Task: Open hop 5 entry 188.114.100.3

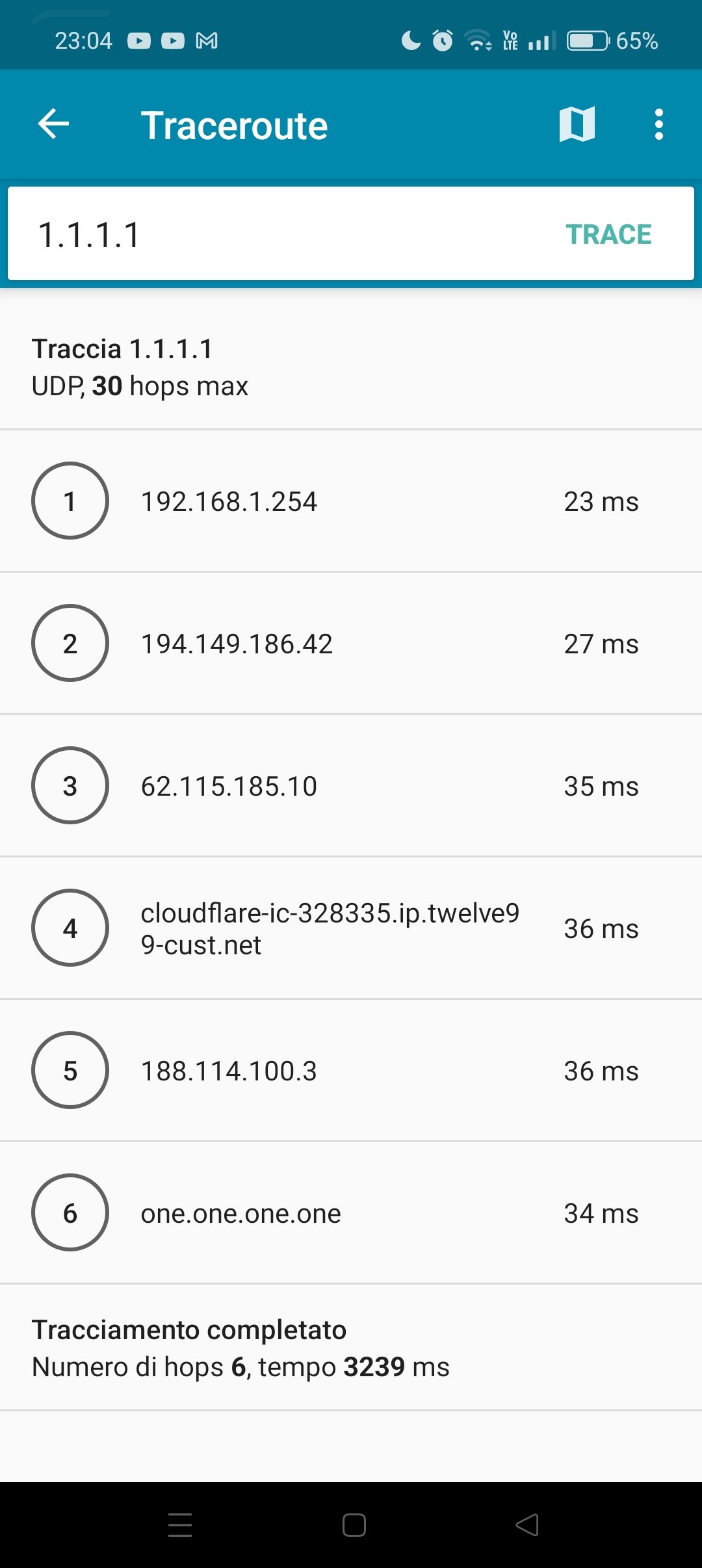Action: 351,1070
